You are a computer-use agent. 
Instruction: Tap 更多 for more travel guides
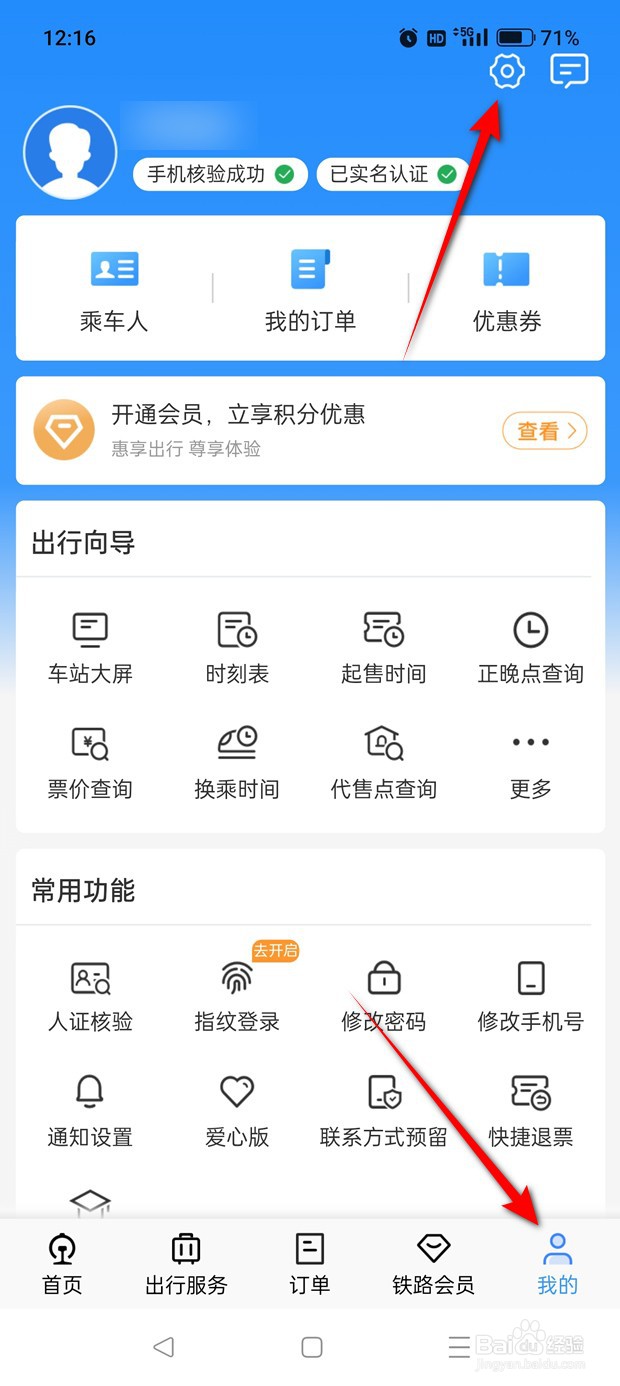tap(530, 763)
